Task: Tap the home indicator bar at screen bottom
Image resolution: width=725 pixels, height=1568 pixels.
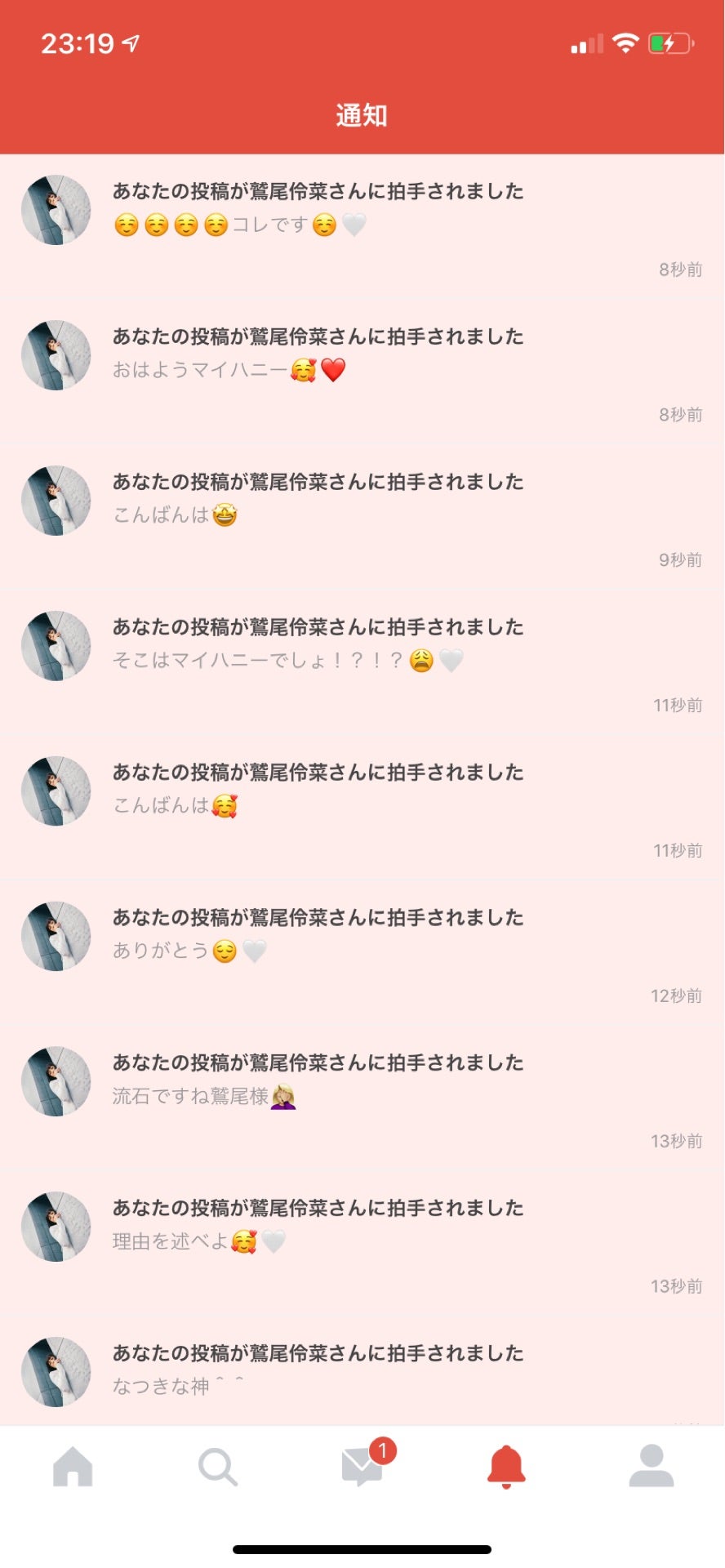Action: tap(362, 1548)
